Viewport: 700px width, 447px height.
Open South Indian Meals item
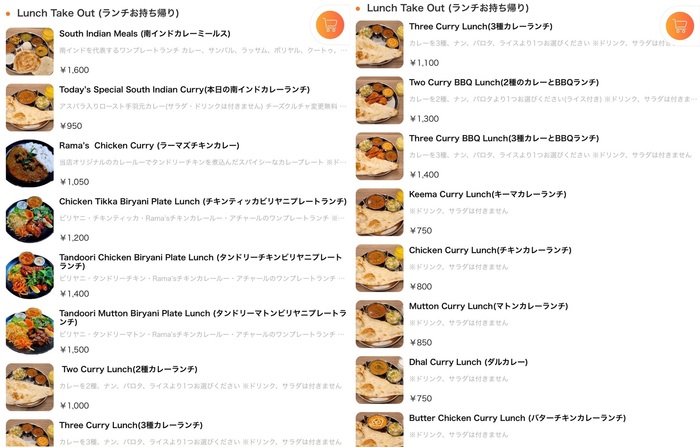click(144, 34)
